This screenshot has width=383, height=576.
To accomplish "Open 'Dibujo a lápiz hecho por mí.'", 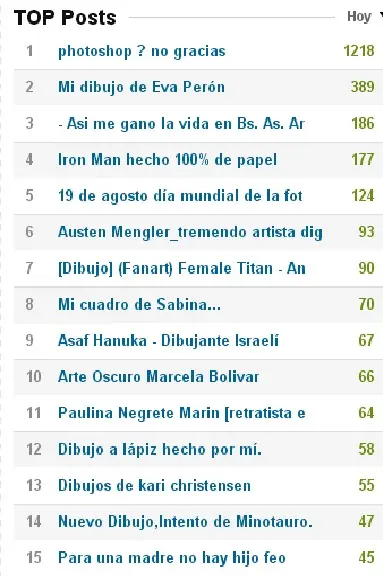I will click(x=160, y=449).
